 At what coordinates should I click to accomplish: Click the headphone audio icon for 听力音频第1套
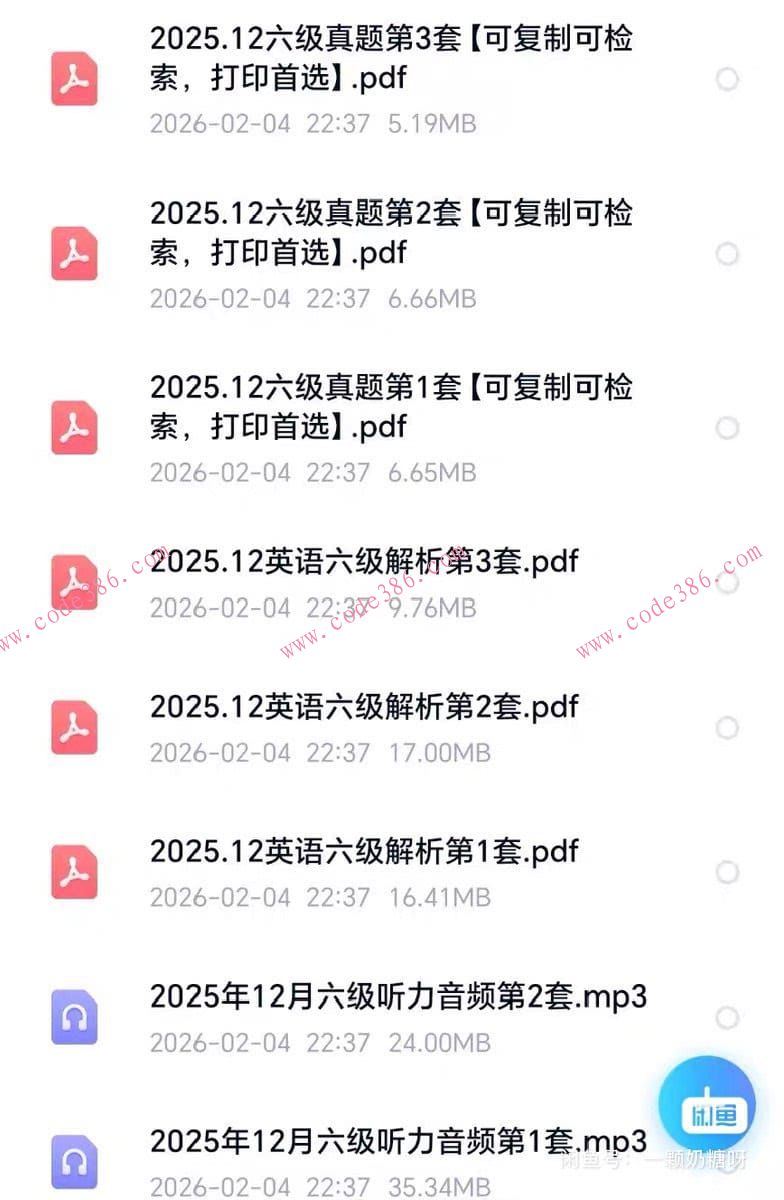point(74,1162)
